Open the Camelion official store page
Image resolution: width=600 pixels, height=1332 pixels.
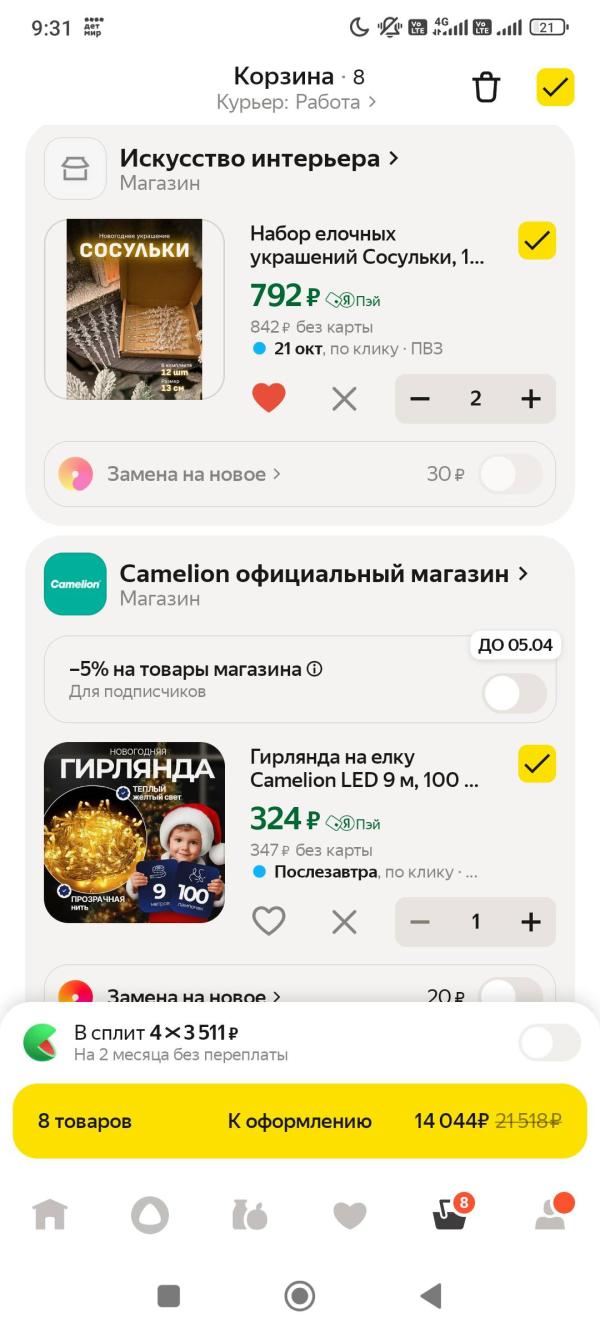(323, 574)
